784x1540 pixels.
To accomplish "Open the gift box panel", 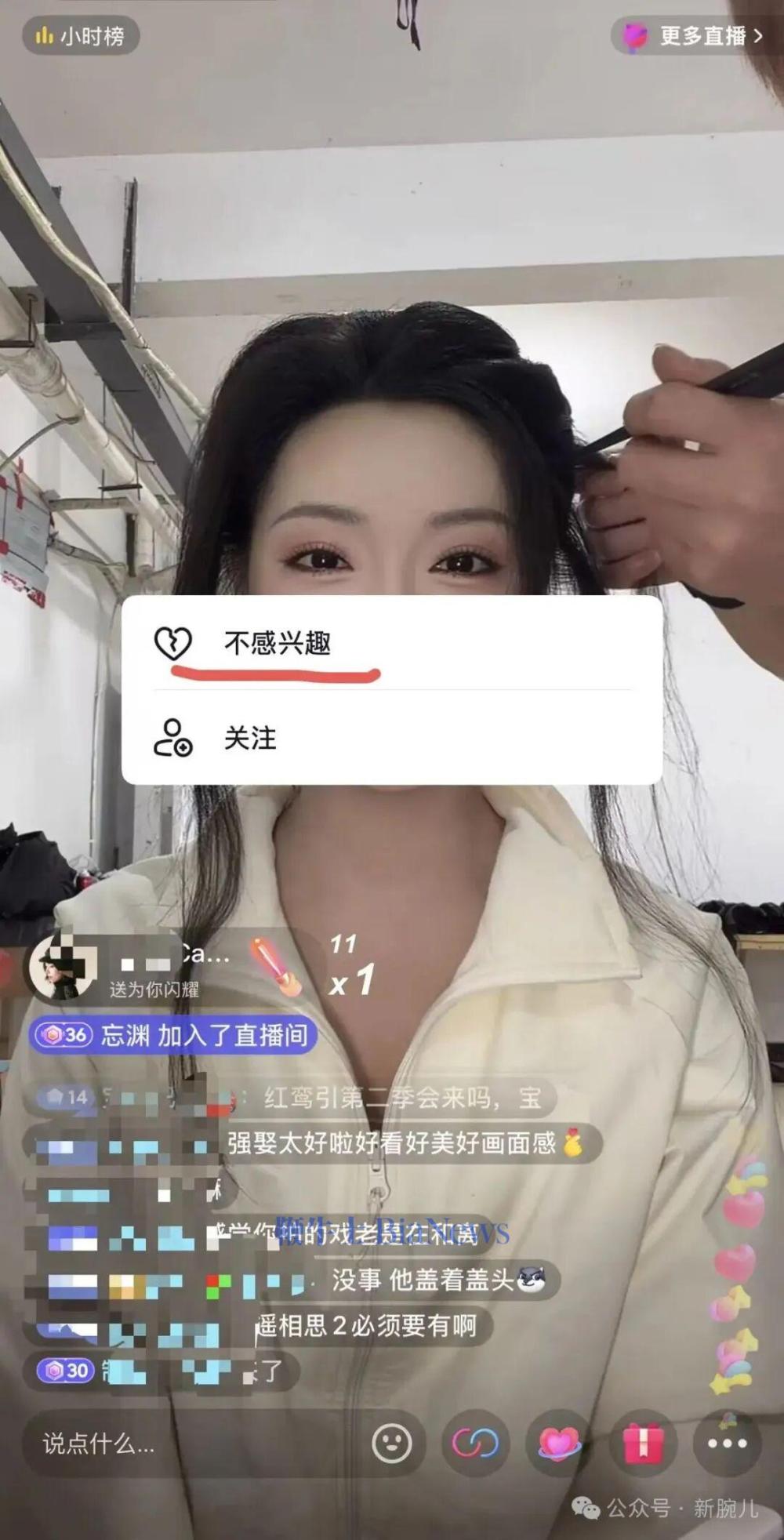I will tap(644, 1443).
